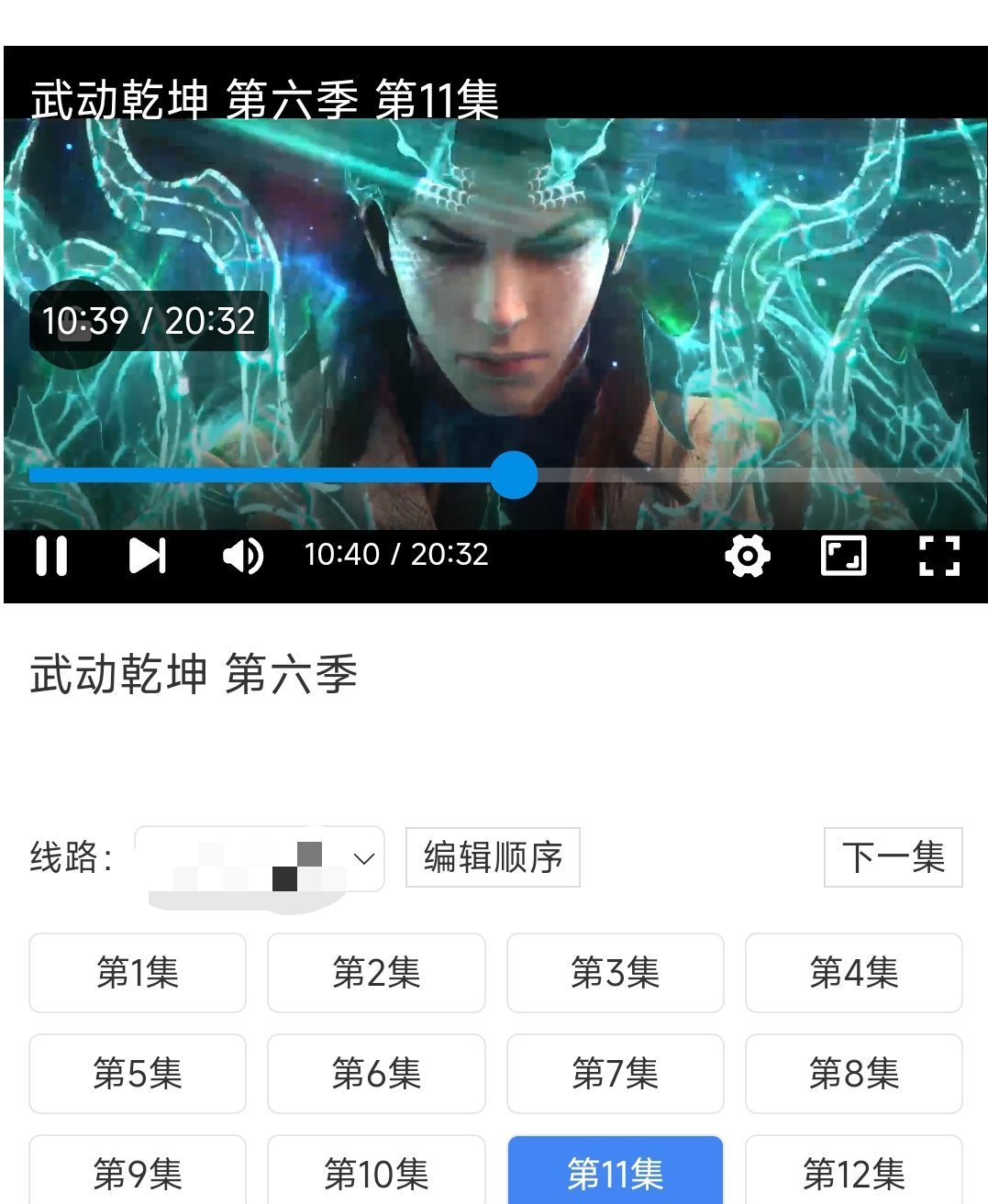This screenshot has height=1204, width=988.
Task: Play episode 第12集
Action: (x=853, y=1173)
